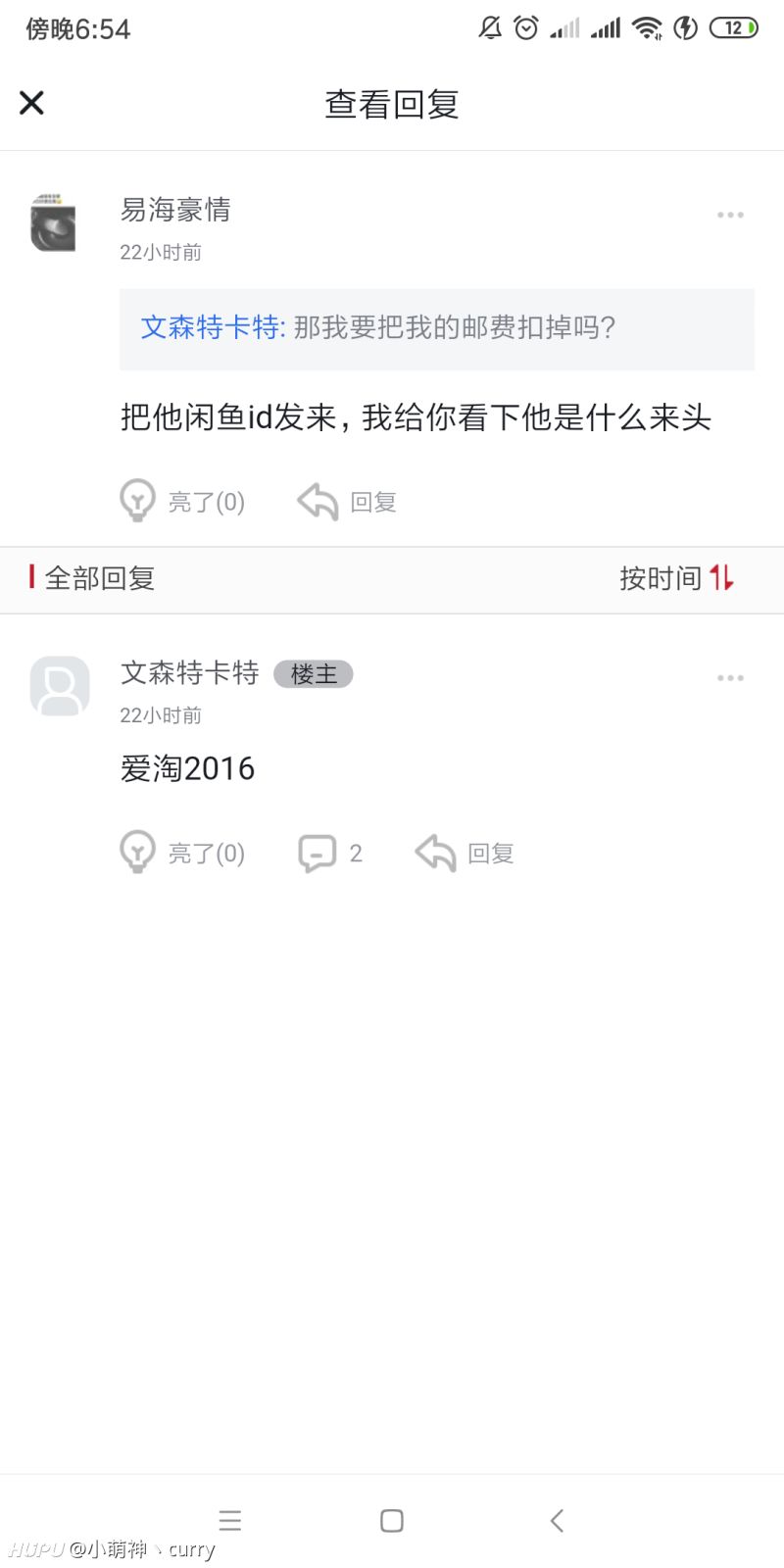Open more options for 易海豪情's reply
The image size is (784, 1568).
[730, 214]
